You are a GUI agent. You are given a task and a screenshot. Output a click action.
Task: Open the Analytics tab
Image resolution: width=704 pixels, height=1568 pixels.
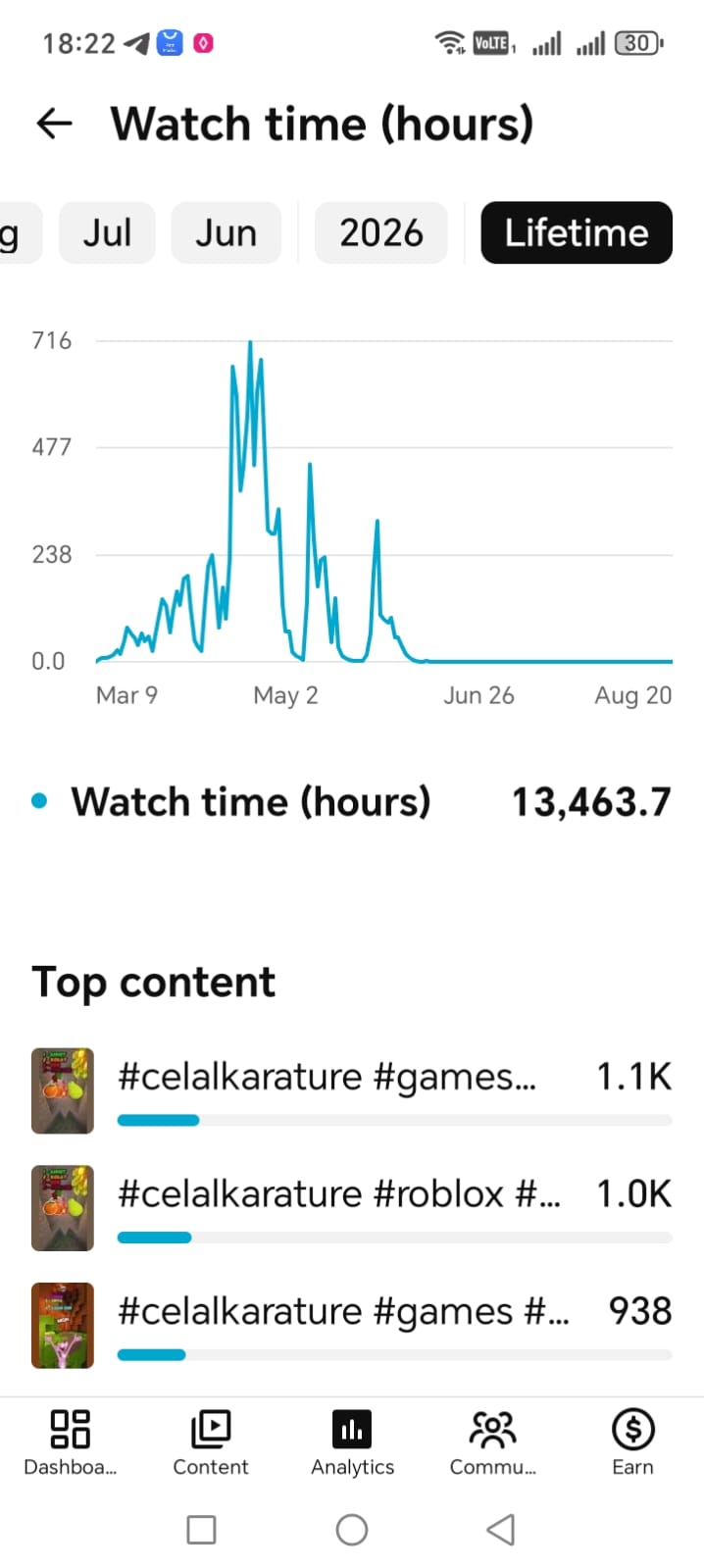[352, 1442]
